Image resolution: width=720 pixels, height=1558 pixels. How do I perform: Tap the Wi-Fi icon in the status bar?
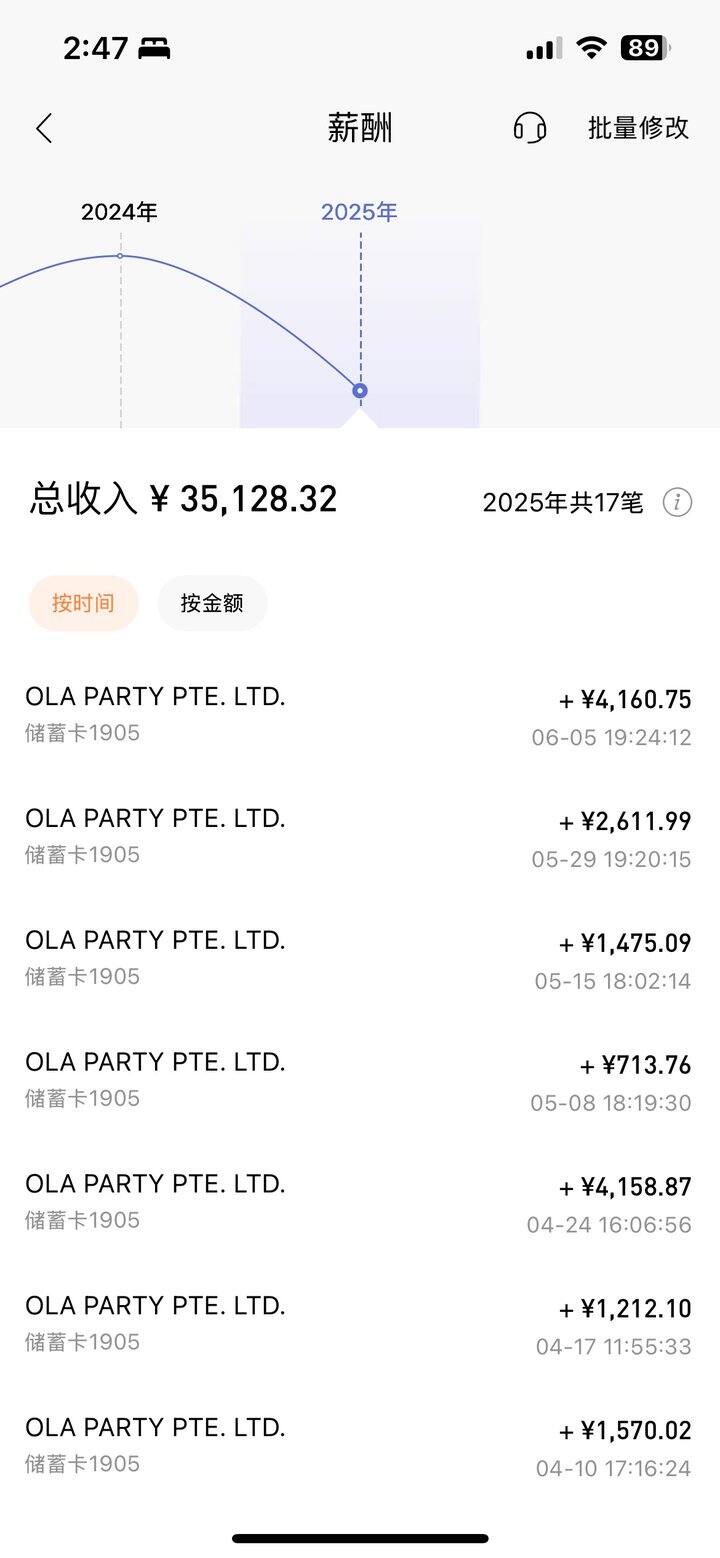coord(592,46)
